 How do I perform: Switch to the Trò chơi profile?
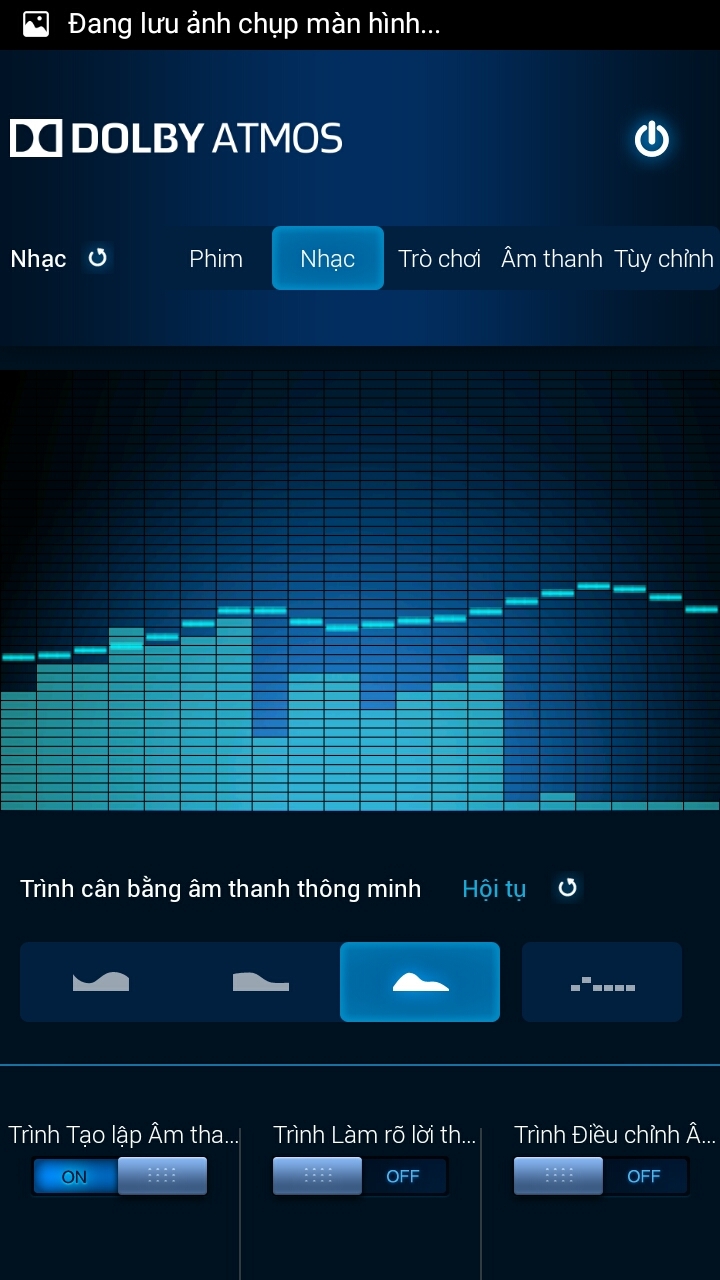[439, 259]
